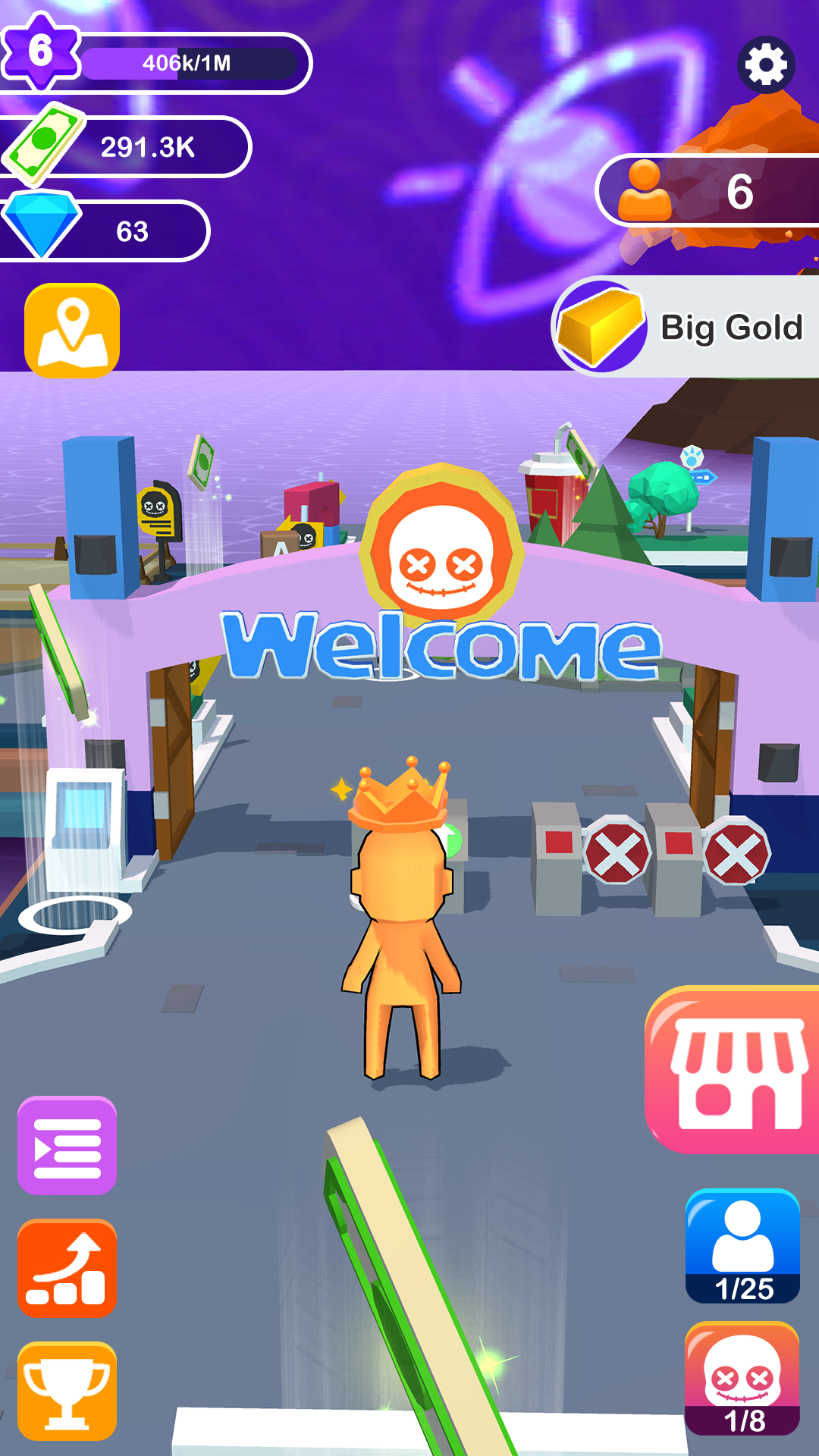Image resolution: width=819 pixels, height=1456 pixels.
Task: Open the map location button
Action: (x=72, y=331)
